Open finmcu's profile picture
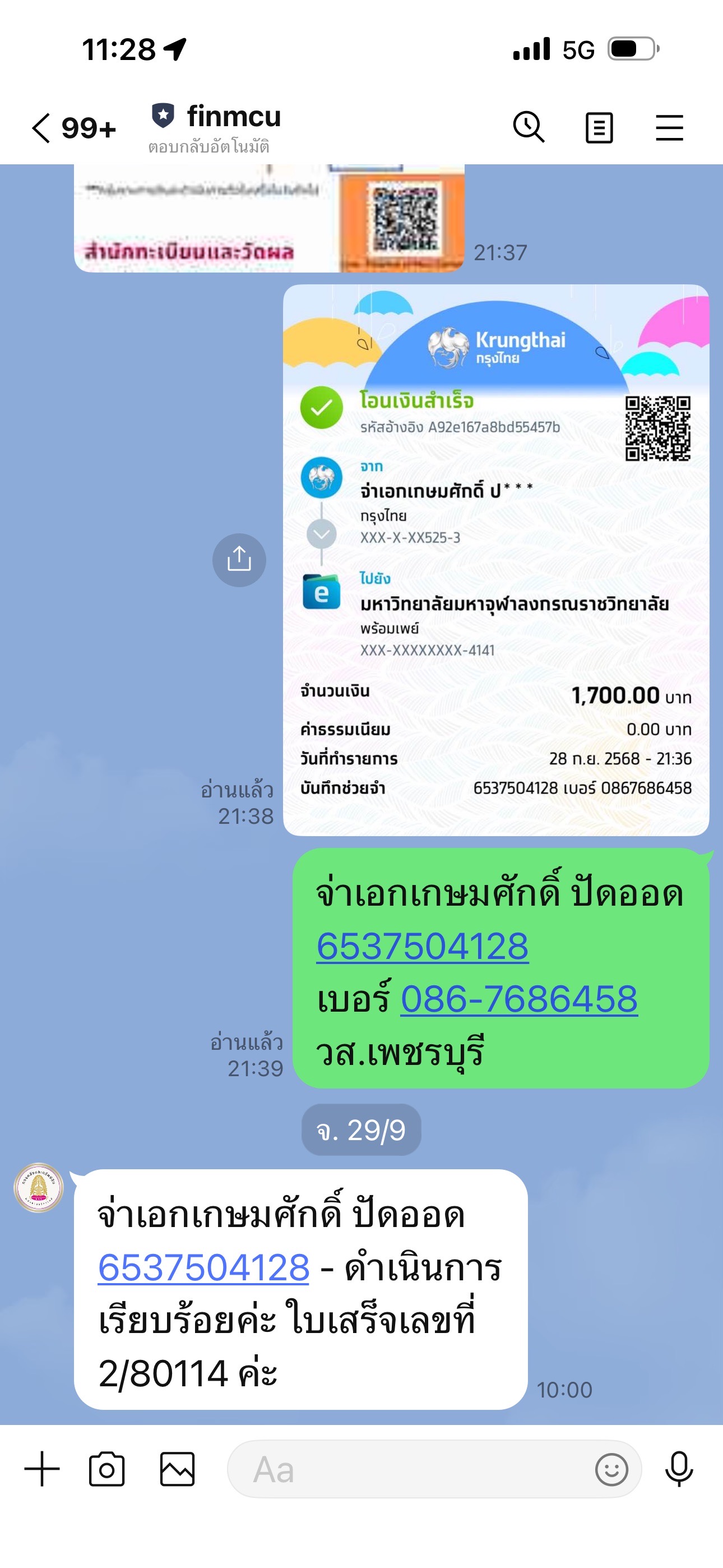The height and width of the screenshot is (1568, 723). point(39,1188)
